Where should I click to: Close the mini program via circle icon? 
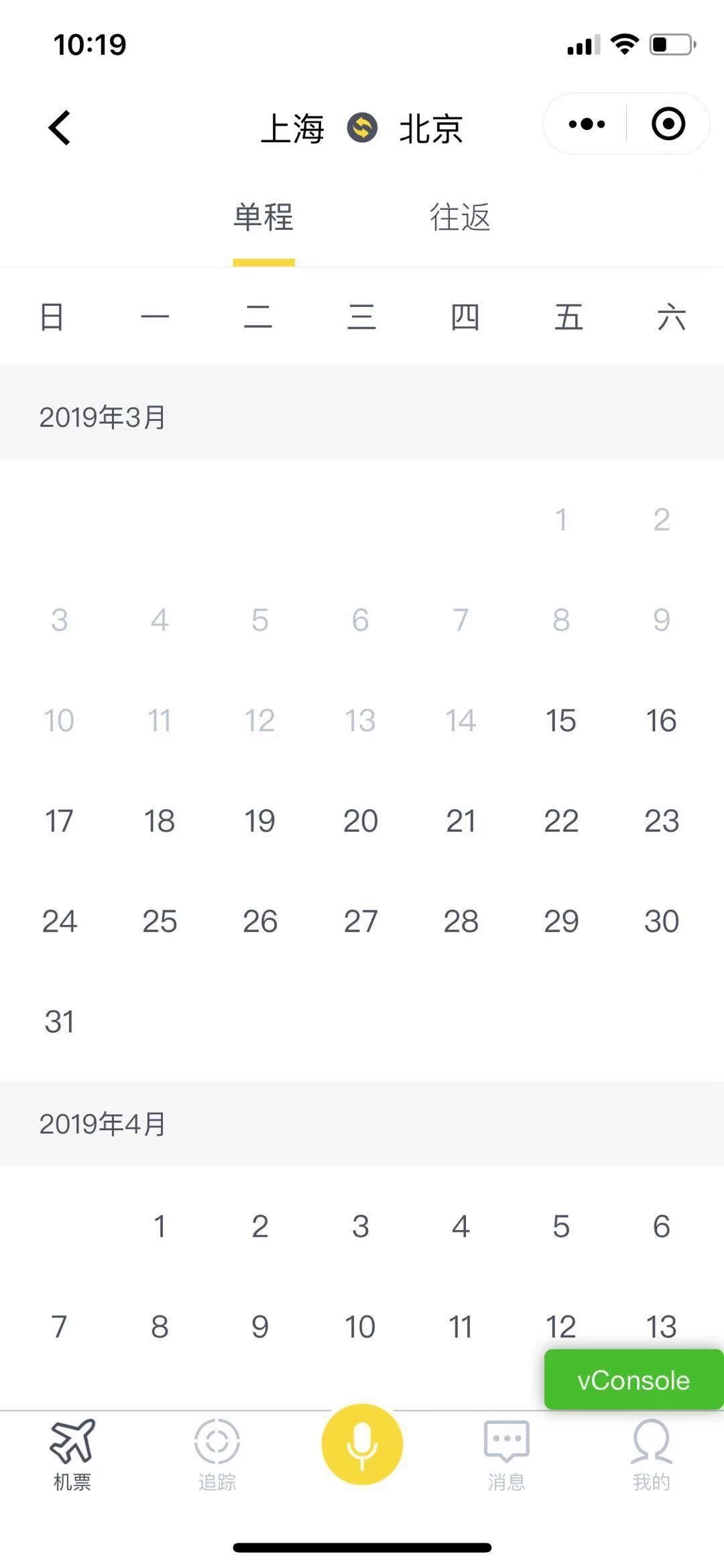668,124
